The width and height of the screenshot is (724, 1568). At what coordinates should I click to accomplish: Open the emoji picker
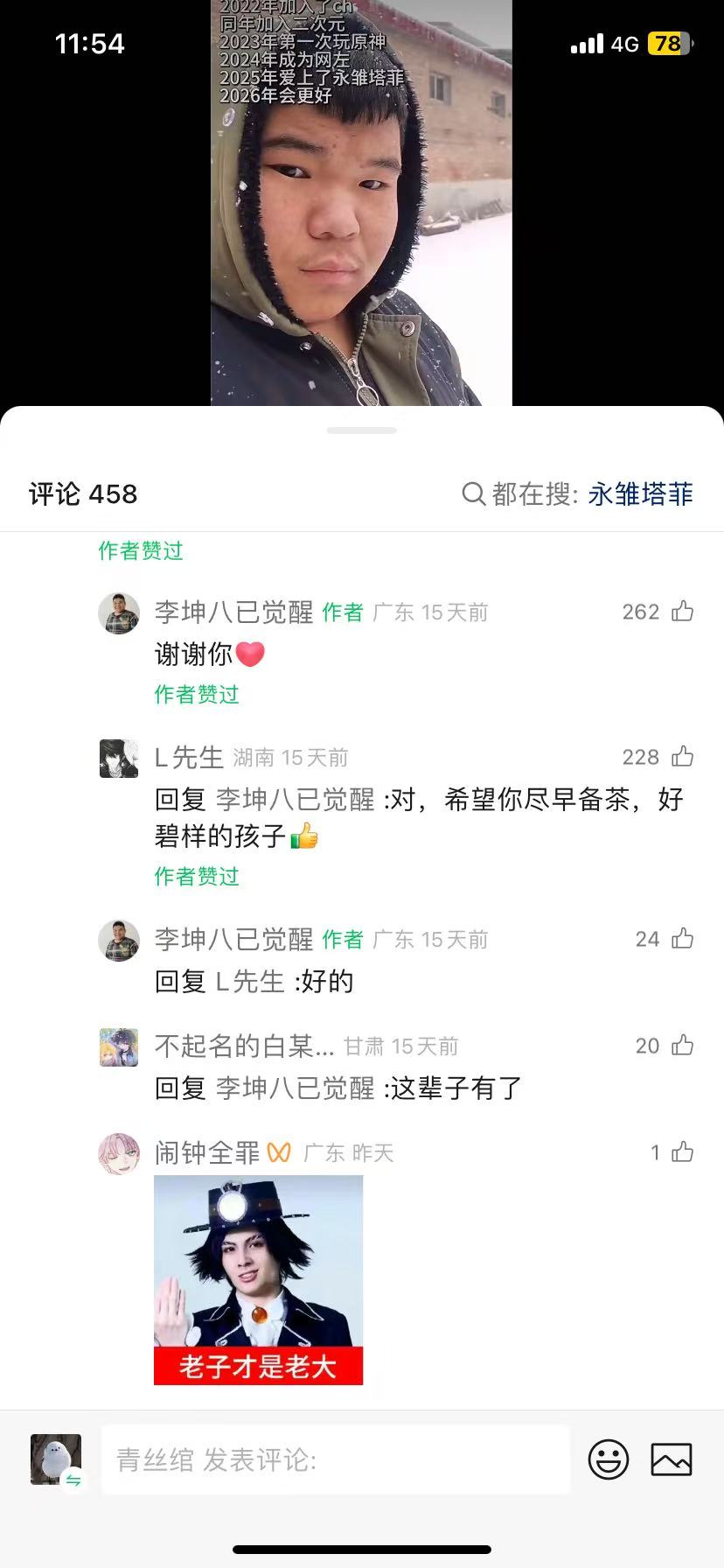[x=609, y=1459]
